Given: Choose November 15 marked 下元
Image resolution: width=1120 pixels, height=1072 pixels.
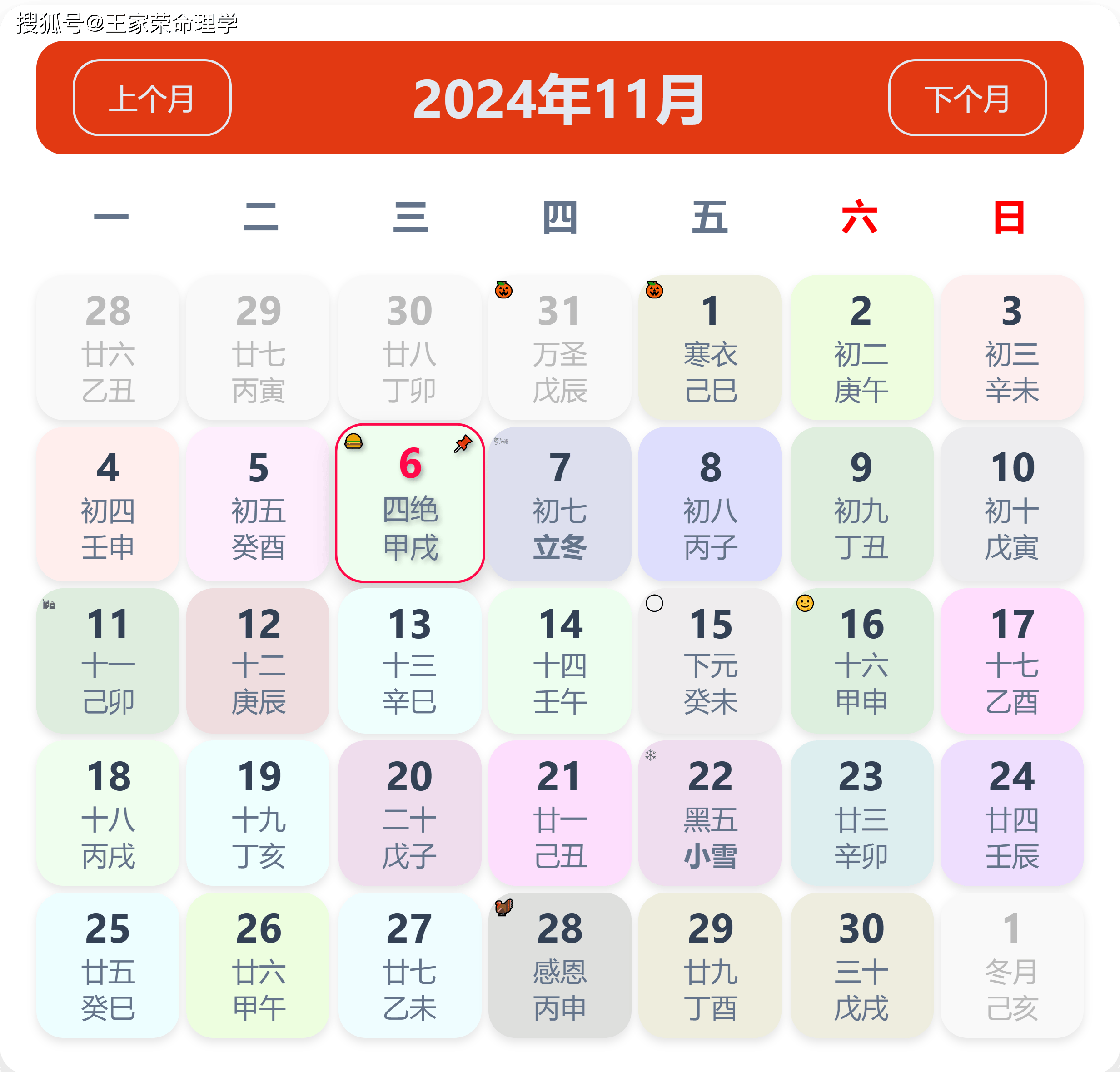Looking at the screenshot, I should 710,661.
